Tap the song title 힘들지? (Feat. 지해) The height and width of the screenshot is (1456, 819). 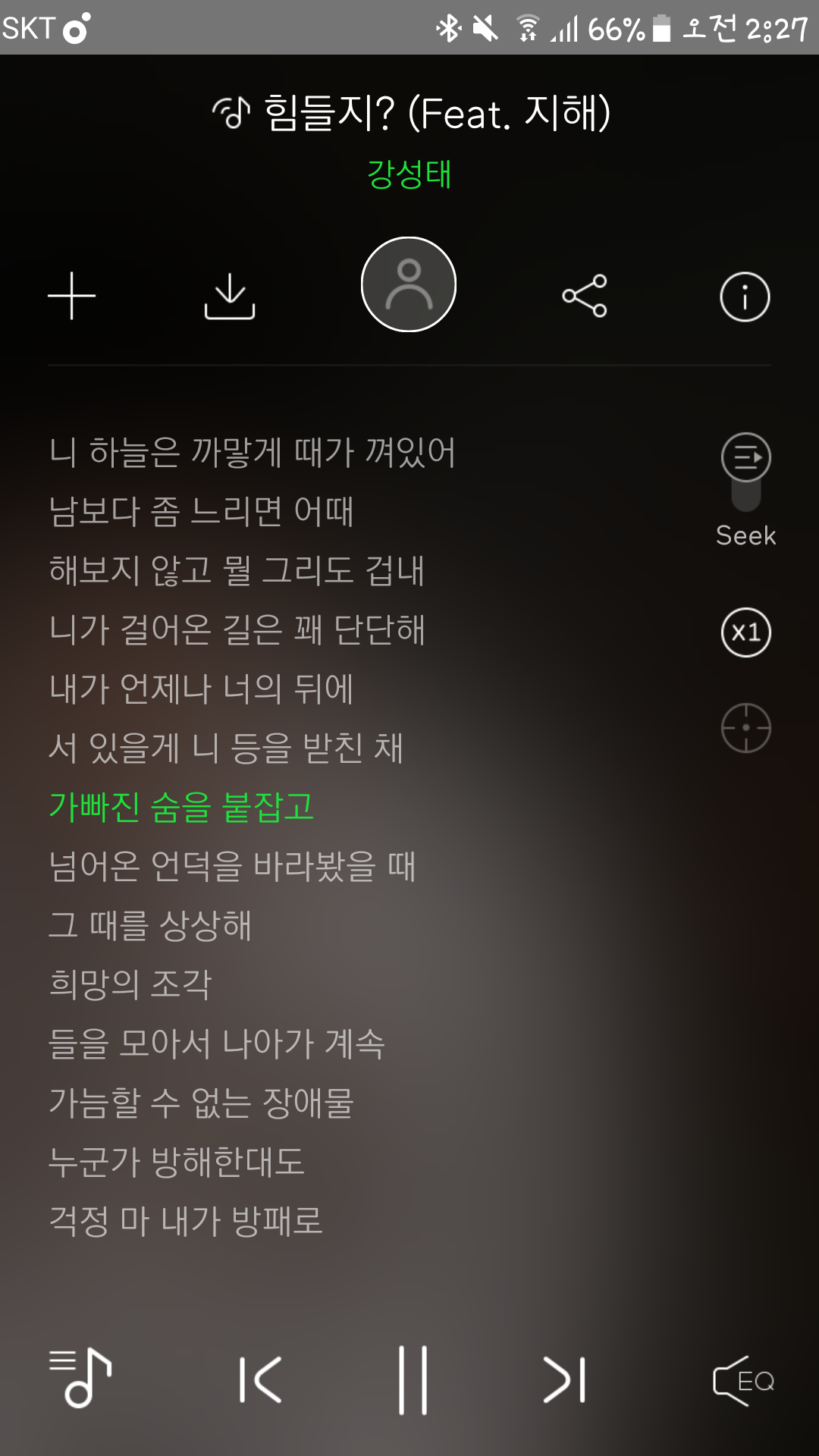pyautogui.click(x=409, y=112)
